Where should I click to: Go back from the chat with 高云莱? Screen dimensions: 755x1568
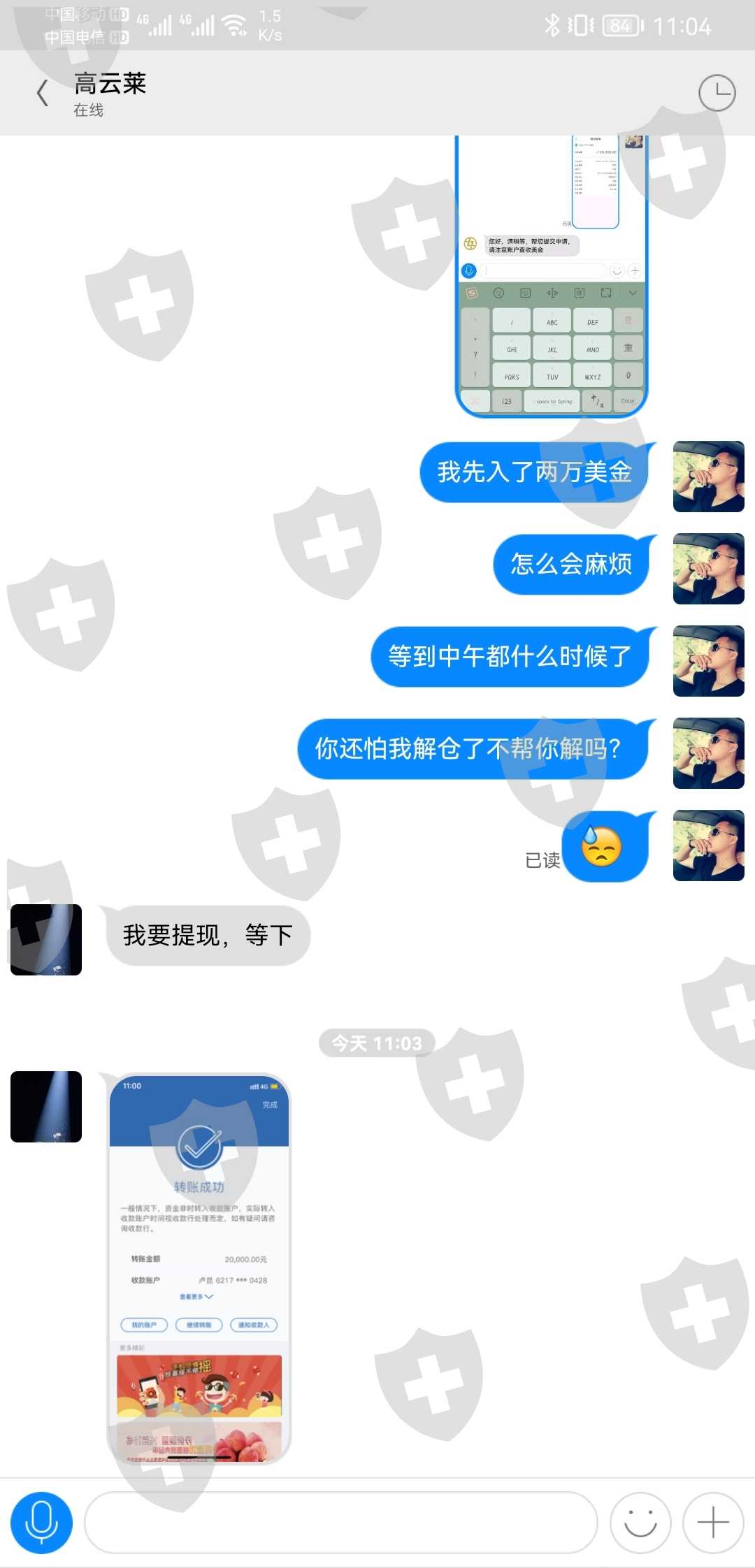(43, 92)
